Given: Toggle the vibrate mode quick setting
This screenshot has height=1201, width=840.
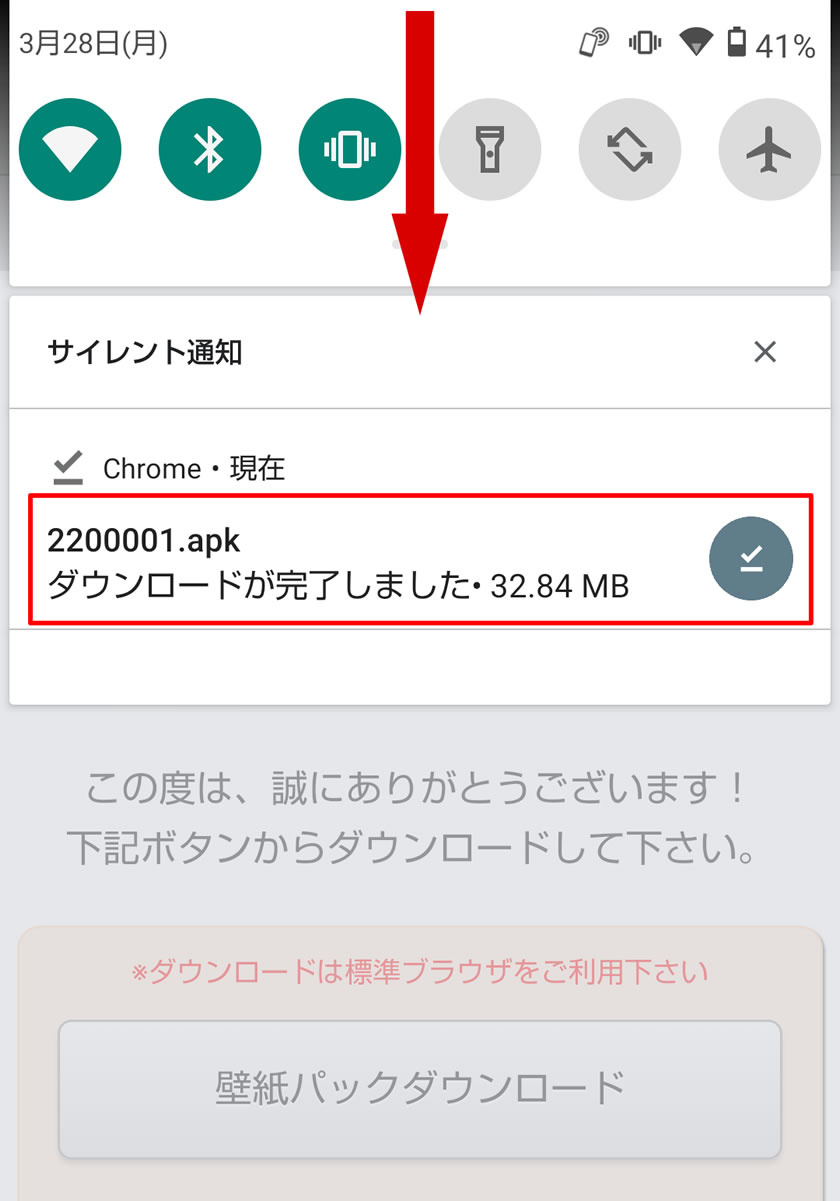Looking at the screenshot, I should pos(349,151).
